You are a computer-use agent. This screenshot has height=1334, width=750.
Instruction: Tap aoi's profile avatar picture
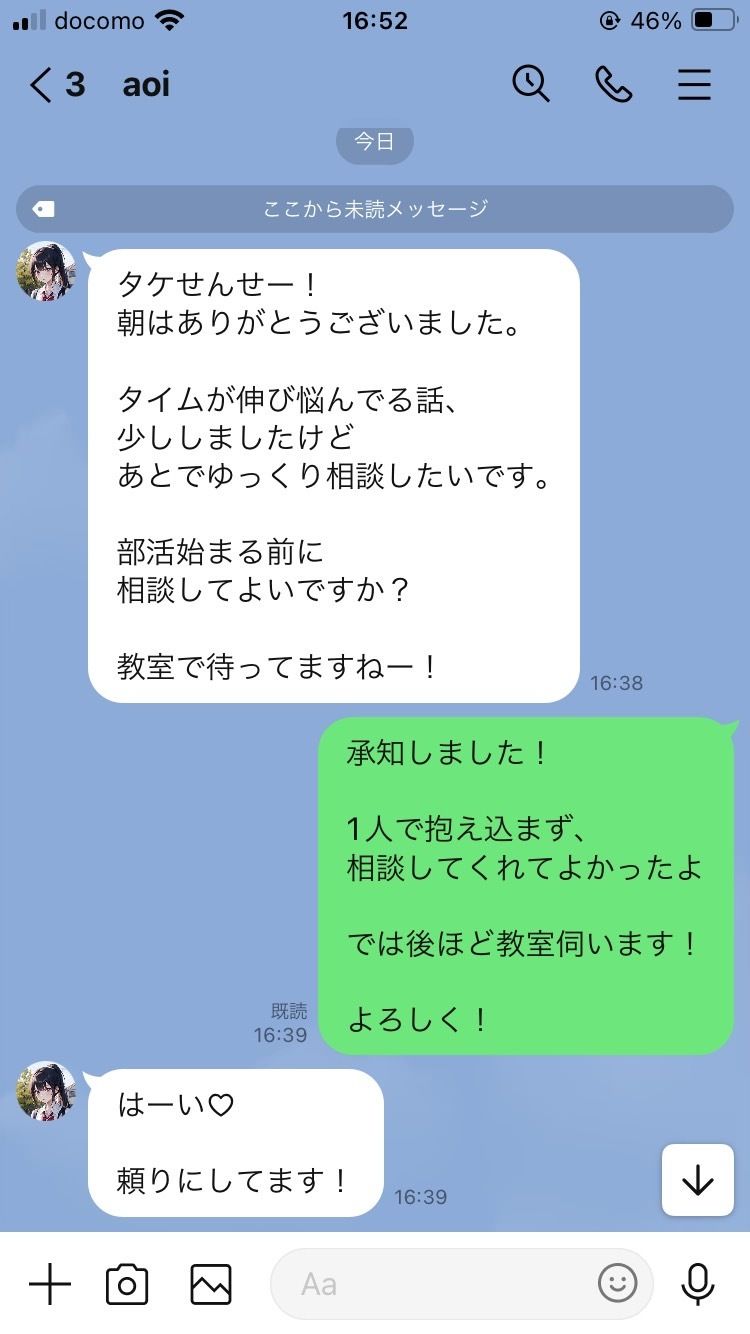(45, 270)
